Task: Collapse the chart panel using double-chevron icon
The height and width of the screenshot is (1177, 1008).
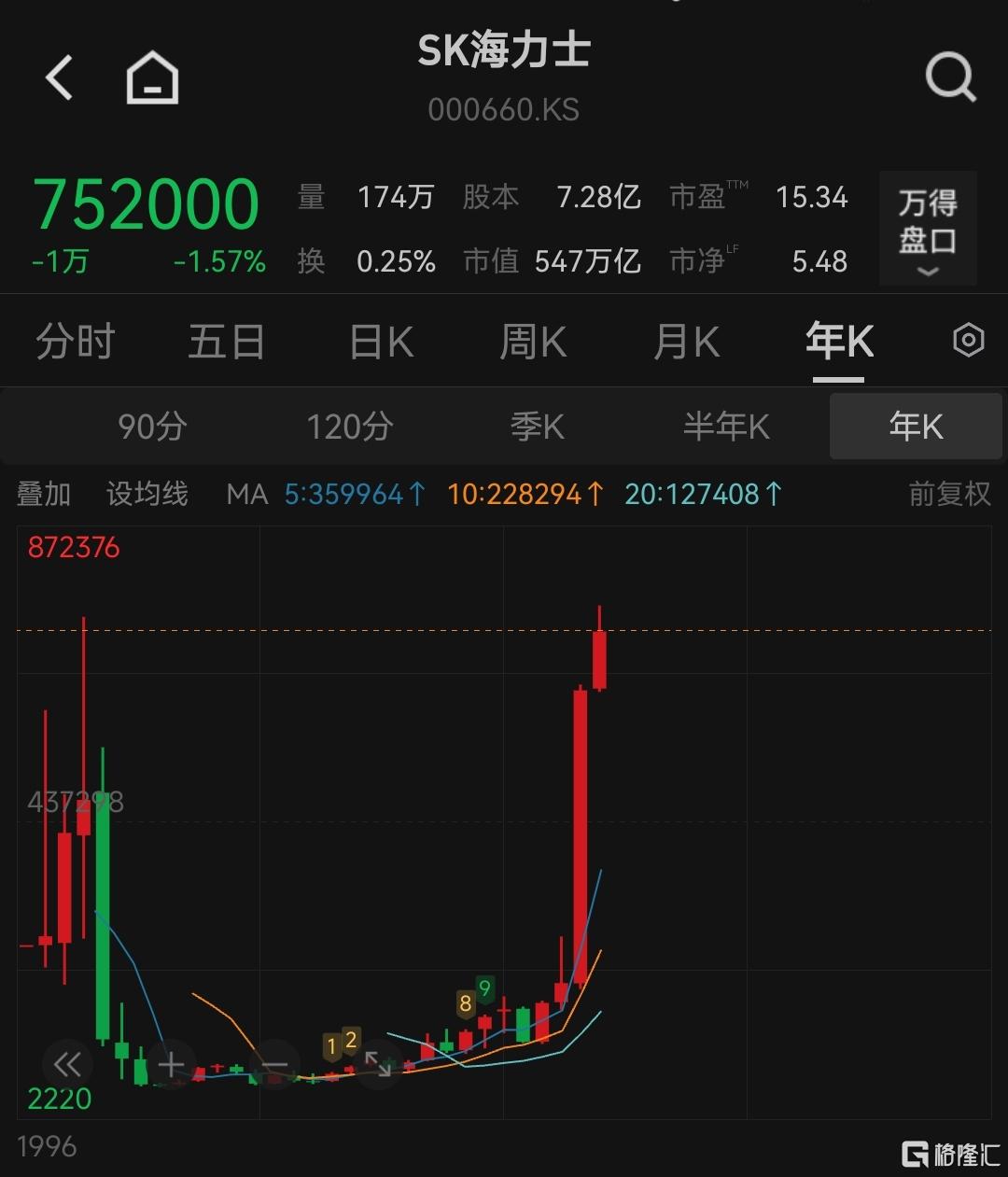Action: tap(66, 1064)
